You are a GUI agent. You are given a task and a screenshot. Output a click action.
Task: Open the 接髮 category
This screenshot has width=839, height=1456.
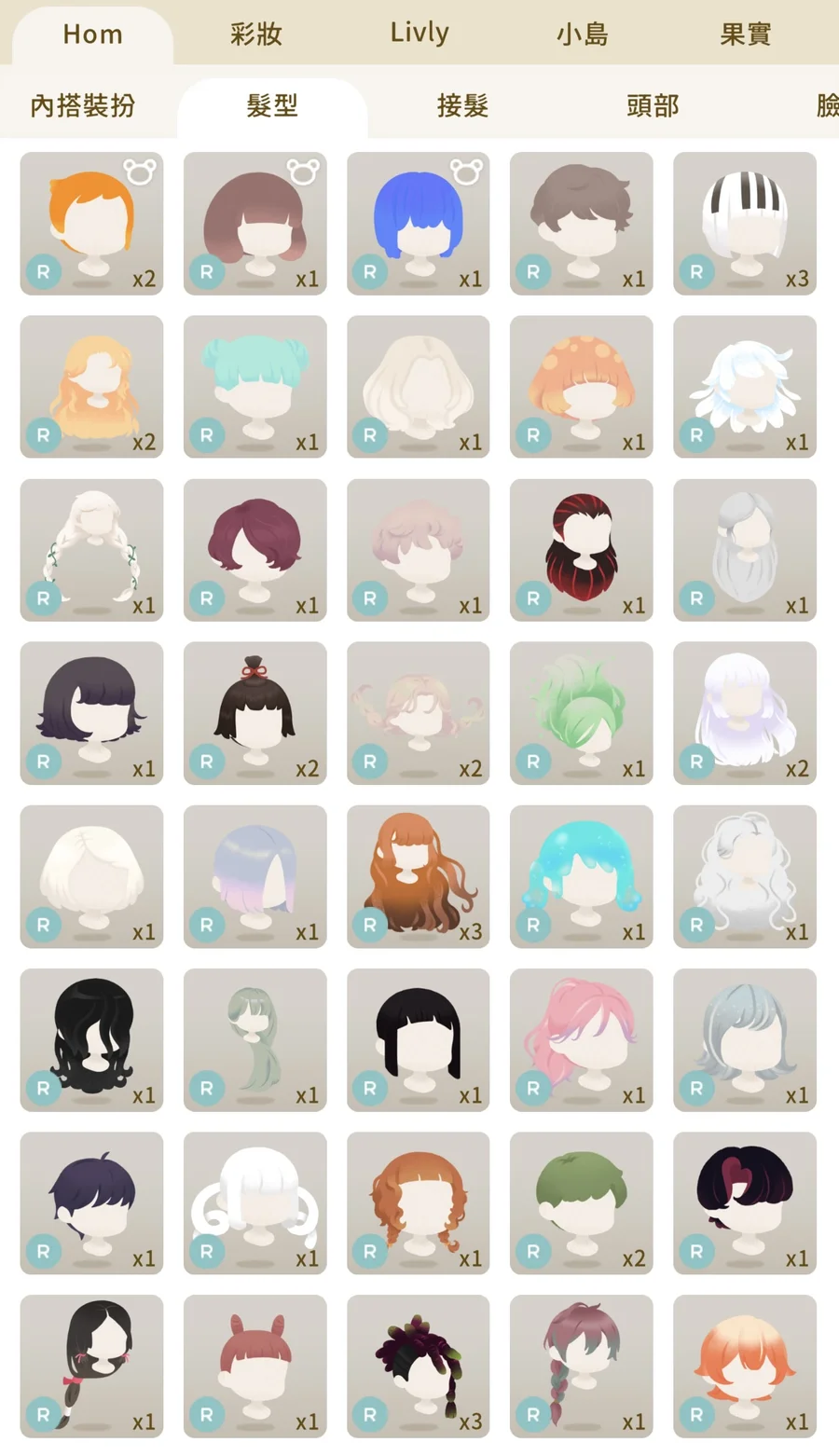click(x=462, y=105)
